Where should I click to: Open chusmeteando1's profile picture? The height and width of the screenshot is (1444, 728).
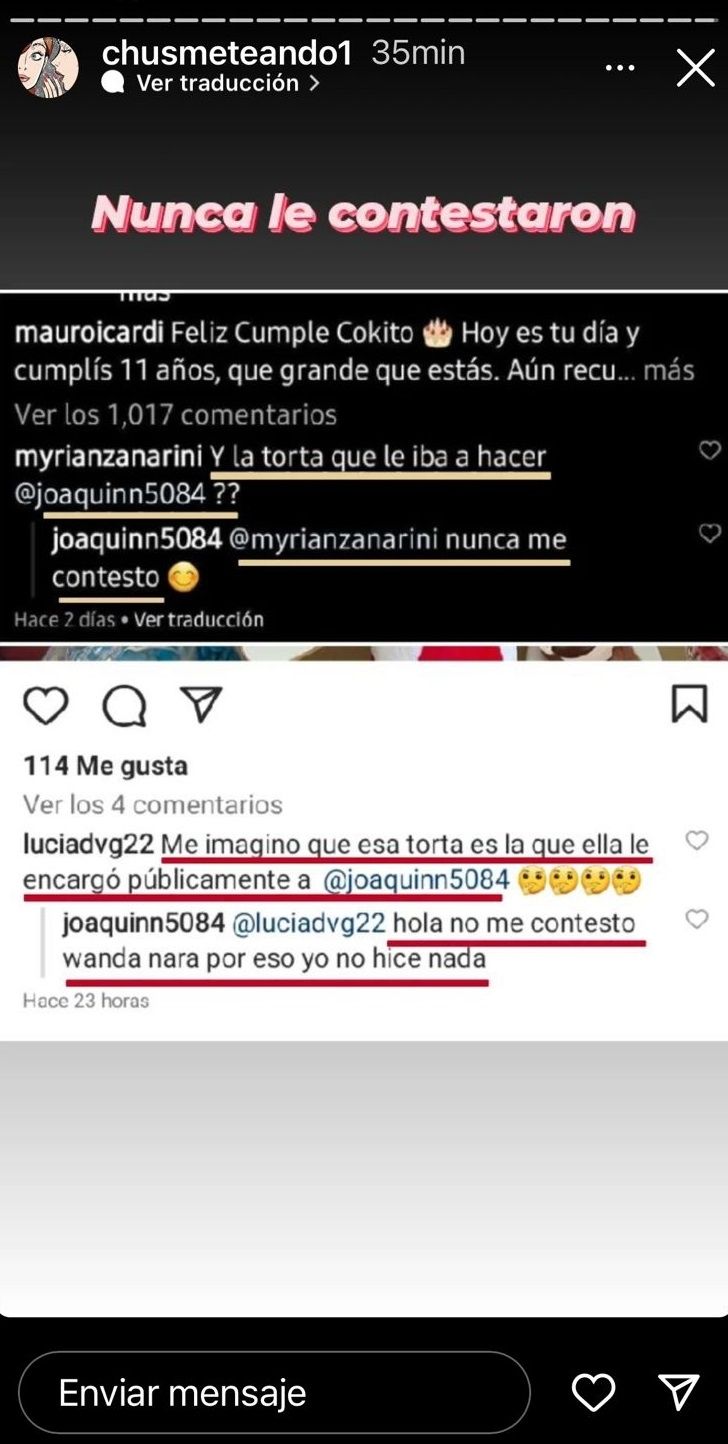point(47,68)
